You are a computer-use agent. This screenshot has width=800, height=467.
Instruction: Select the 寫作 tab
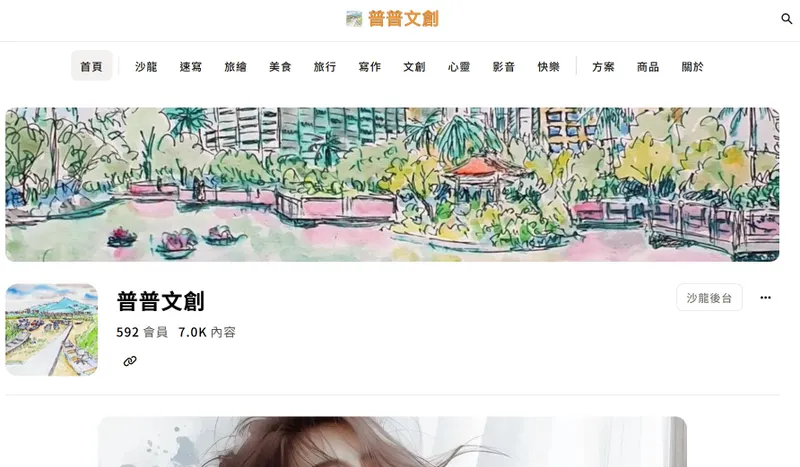(x=369, y=67)
